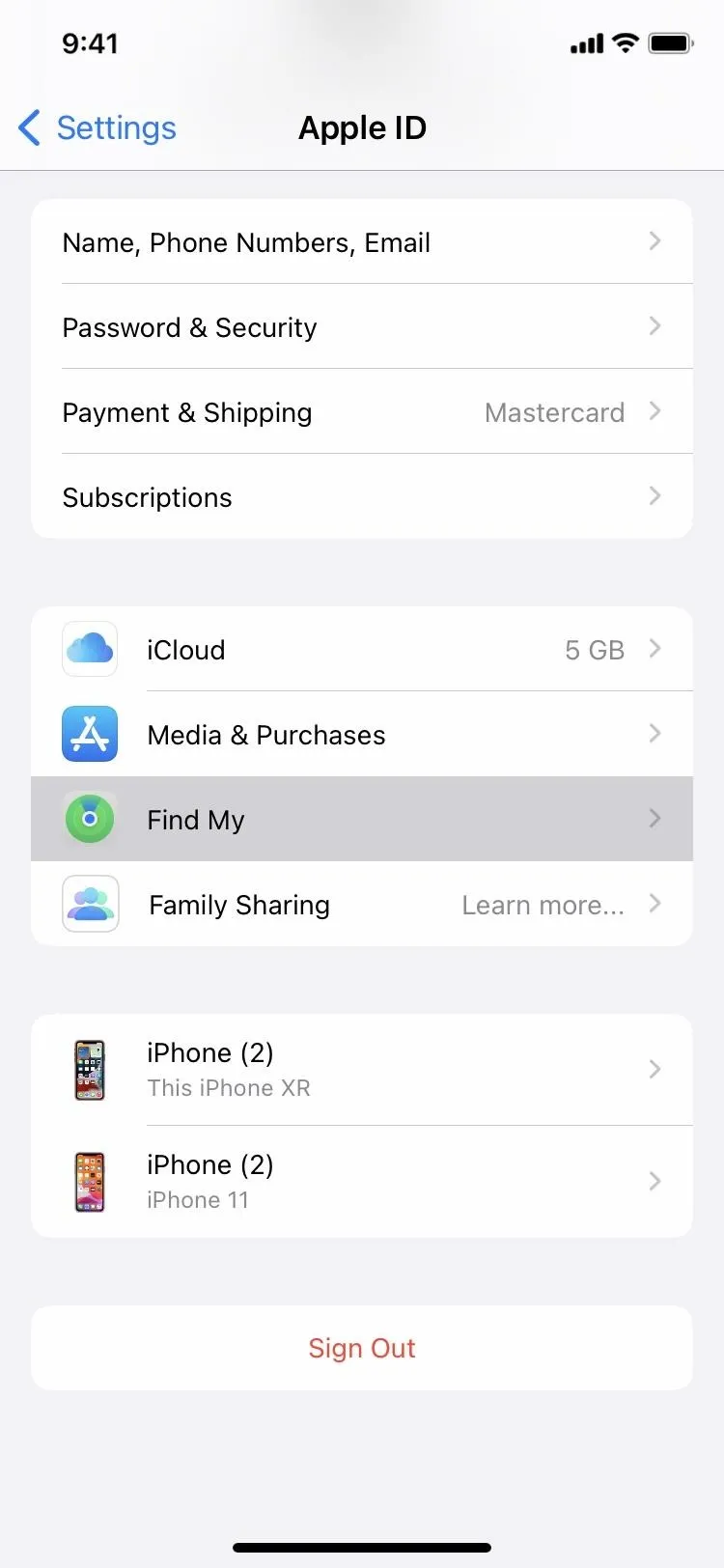The height and width of the screenshot is (1568, 724).
Task: Open Name, Phone Numbers, Email
Action: point(362,241)
